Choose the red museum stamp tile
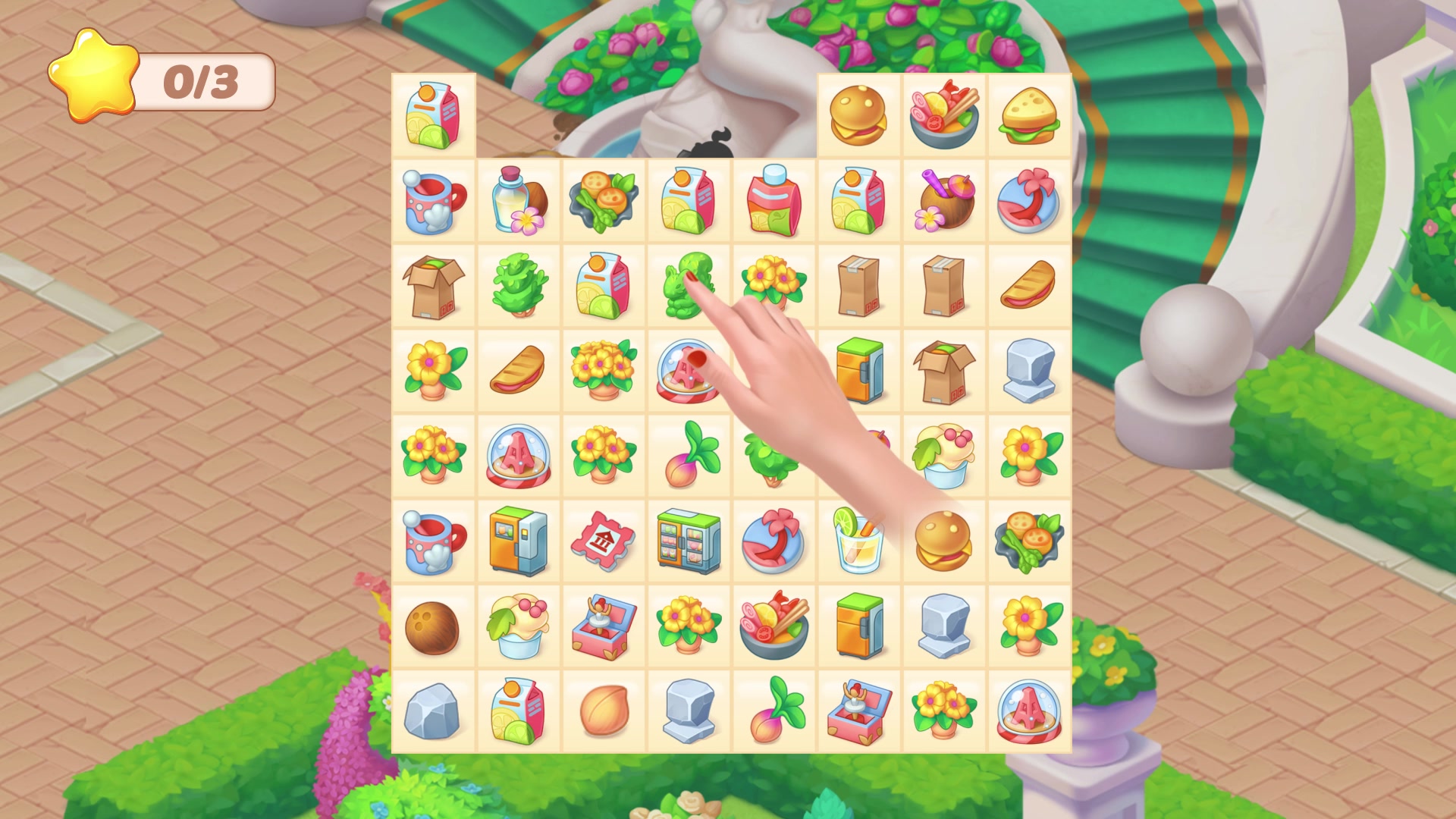The image size is (1456, 819). point(603,541)
